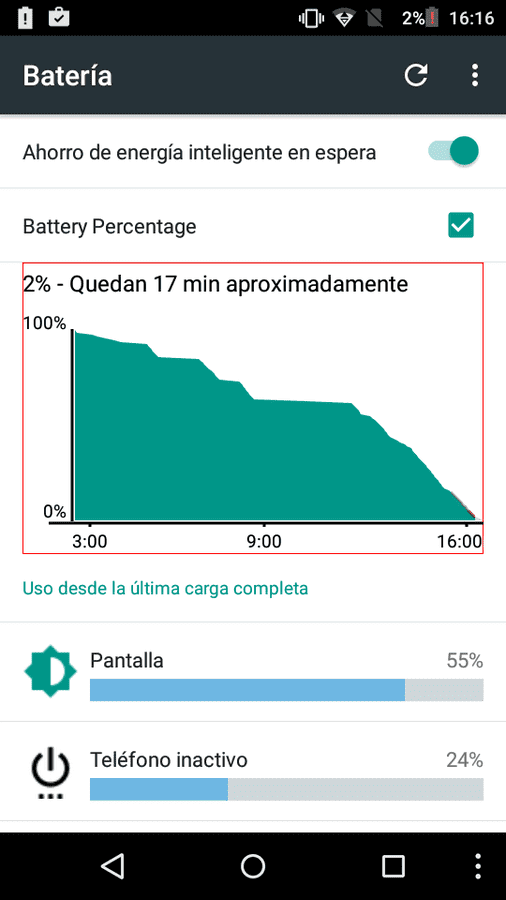Open the battery history graph details

(x=253, y=408)
